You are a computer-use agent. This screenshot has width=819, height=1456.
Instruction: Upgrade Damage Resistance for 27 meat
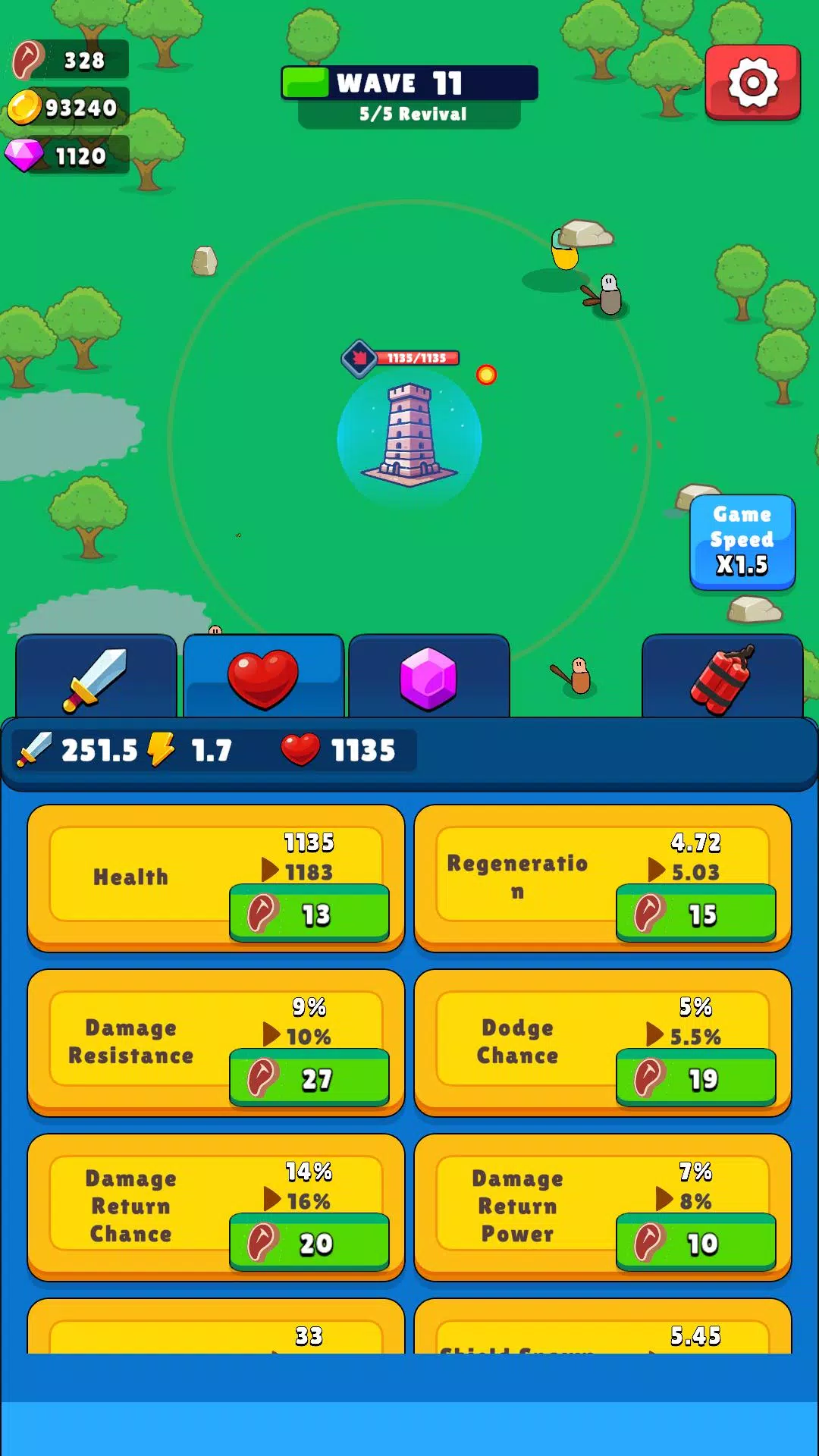click(x=309, y=1078)
